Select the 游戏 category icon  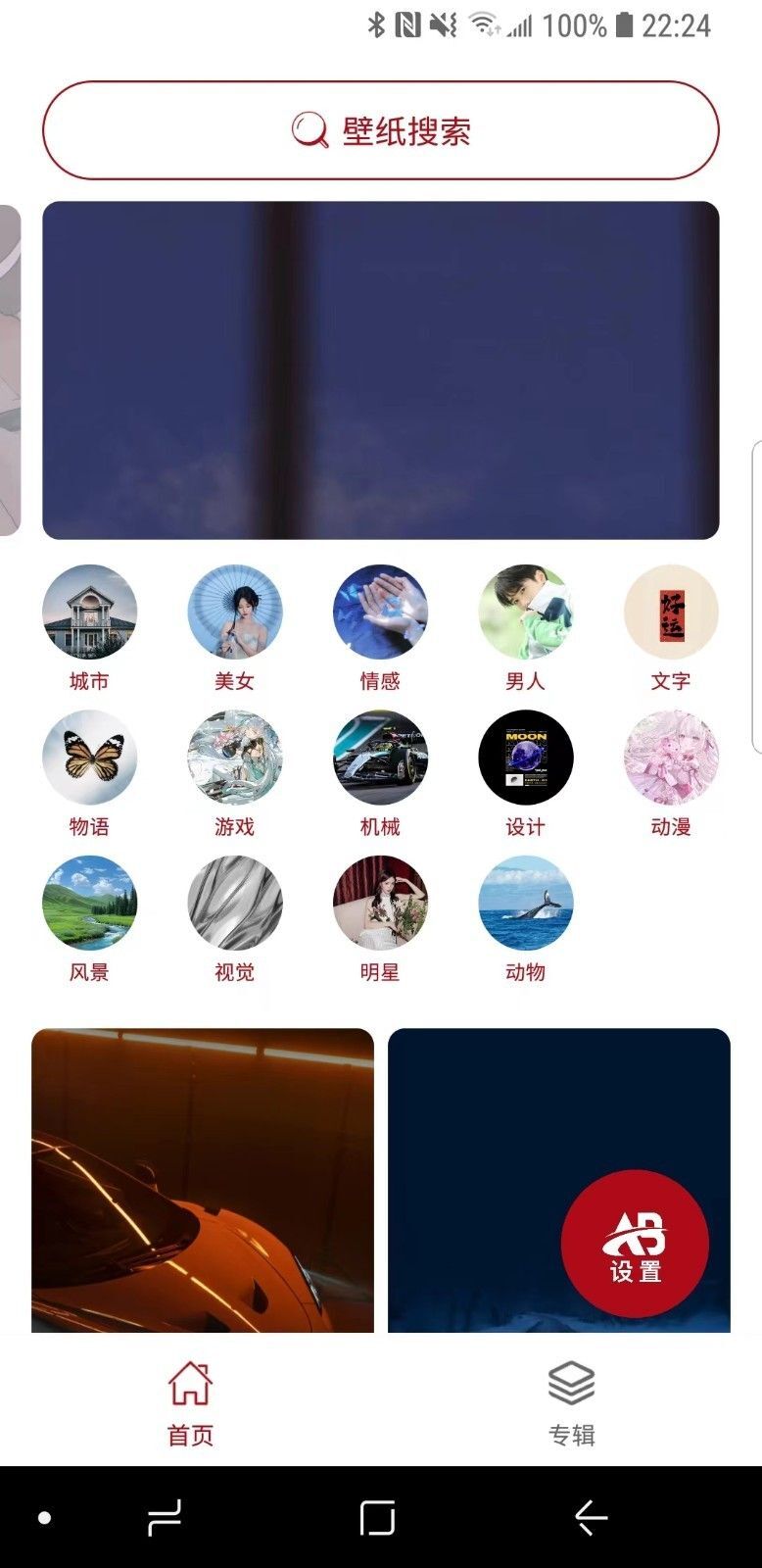(x=235, y=758)
